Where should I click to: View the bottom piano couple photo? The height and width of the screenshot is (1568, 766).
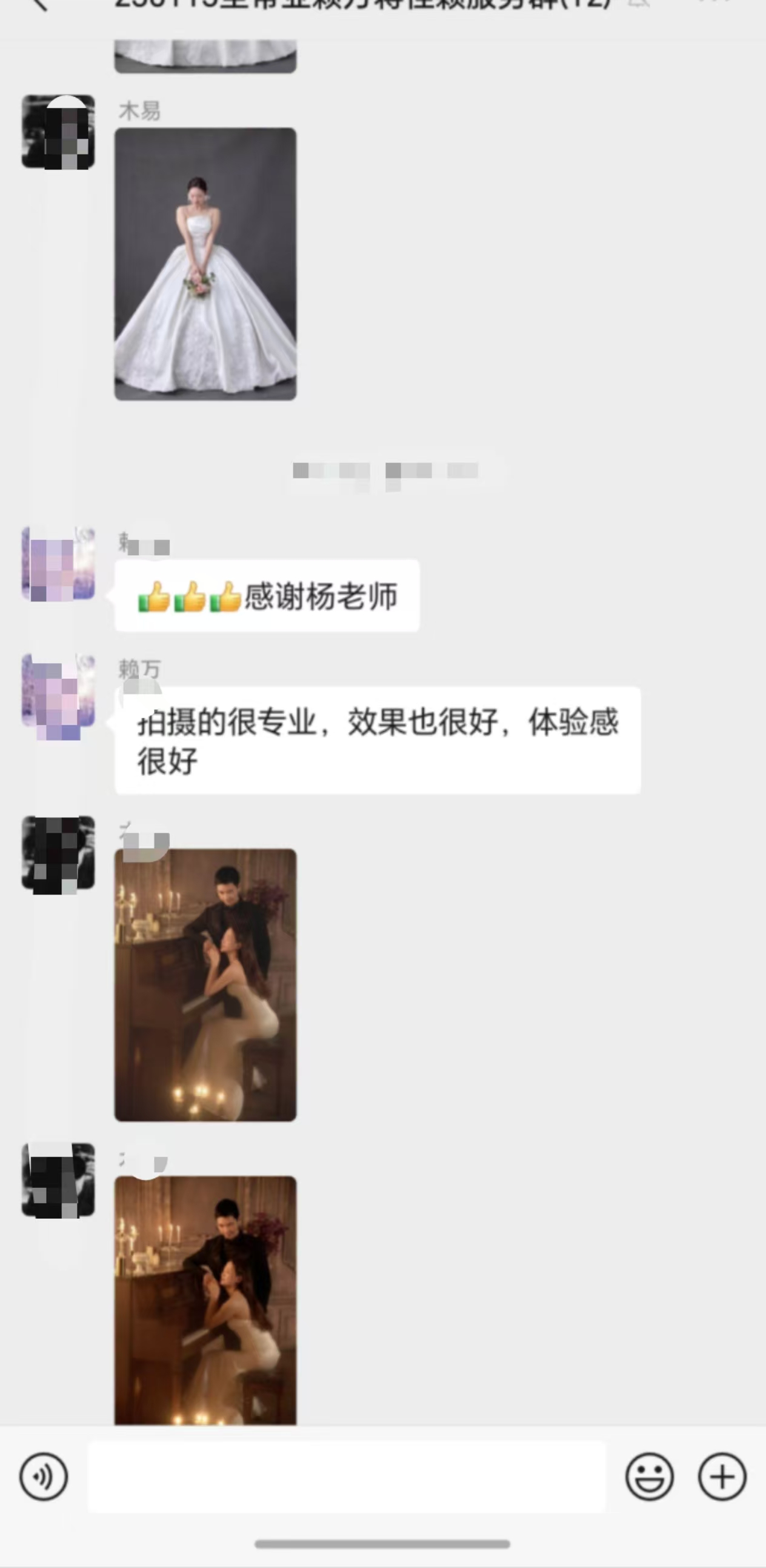pos(205,1299)
